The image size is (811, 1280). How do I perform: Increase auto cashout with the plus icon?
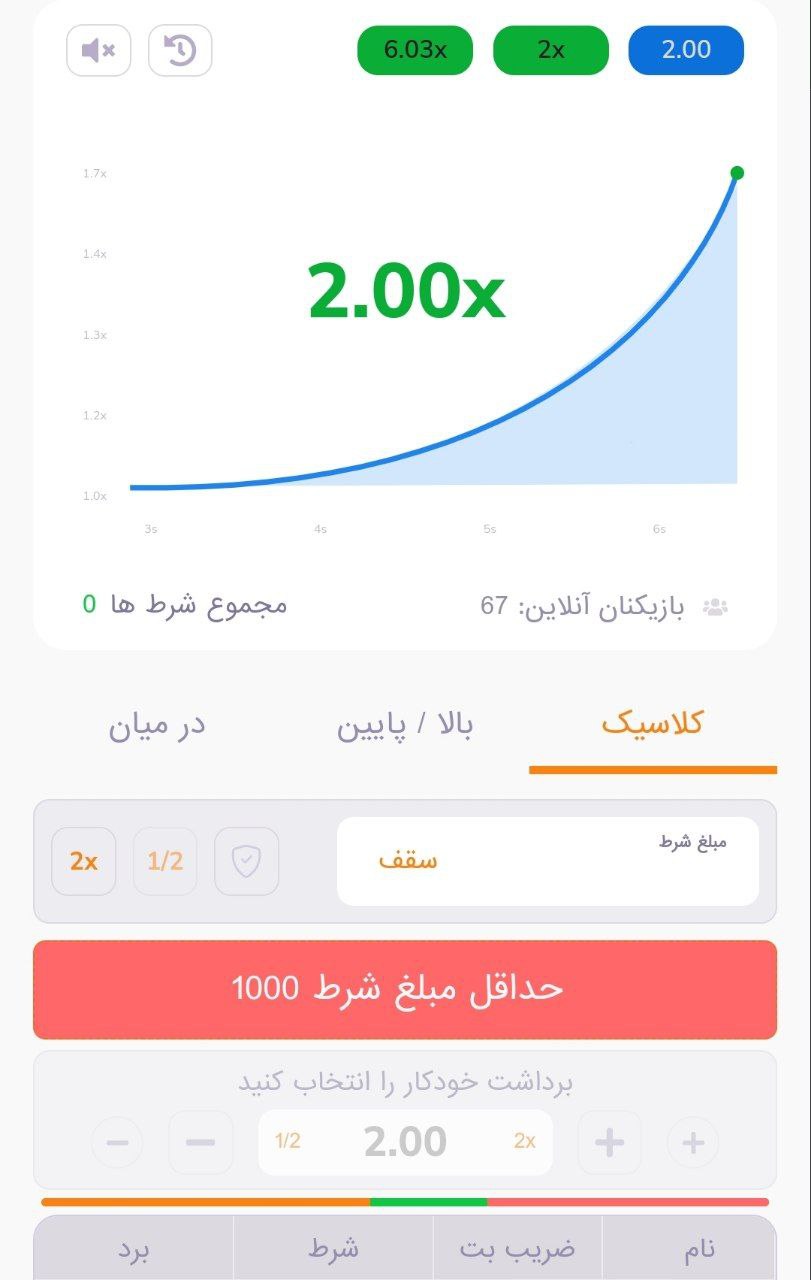coord(610,1142)
